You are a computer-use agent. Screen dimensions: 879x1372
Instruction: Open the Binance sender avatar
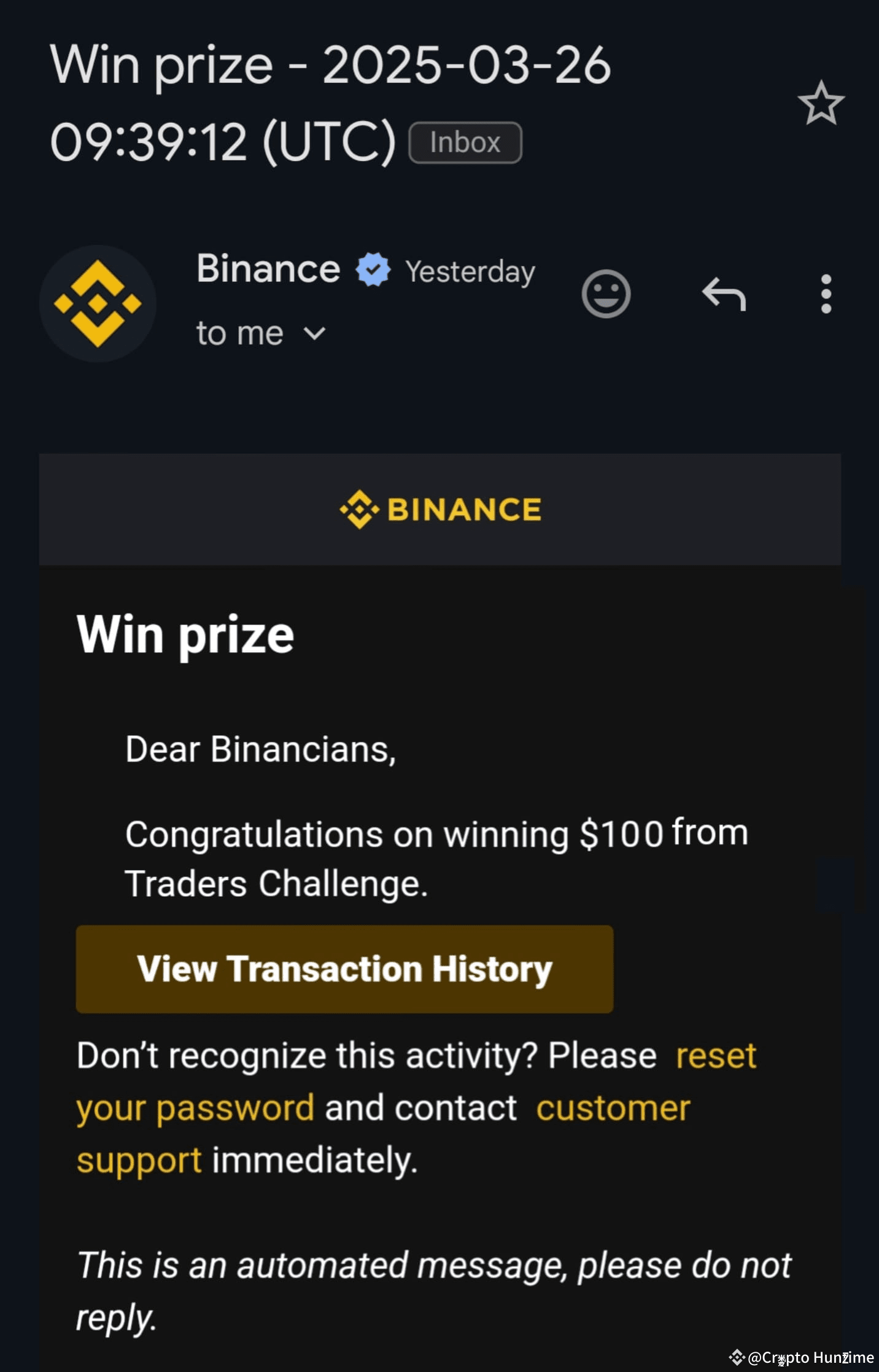click(x=98, y=304)
